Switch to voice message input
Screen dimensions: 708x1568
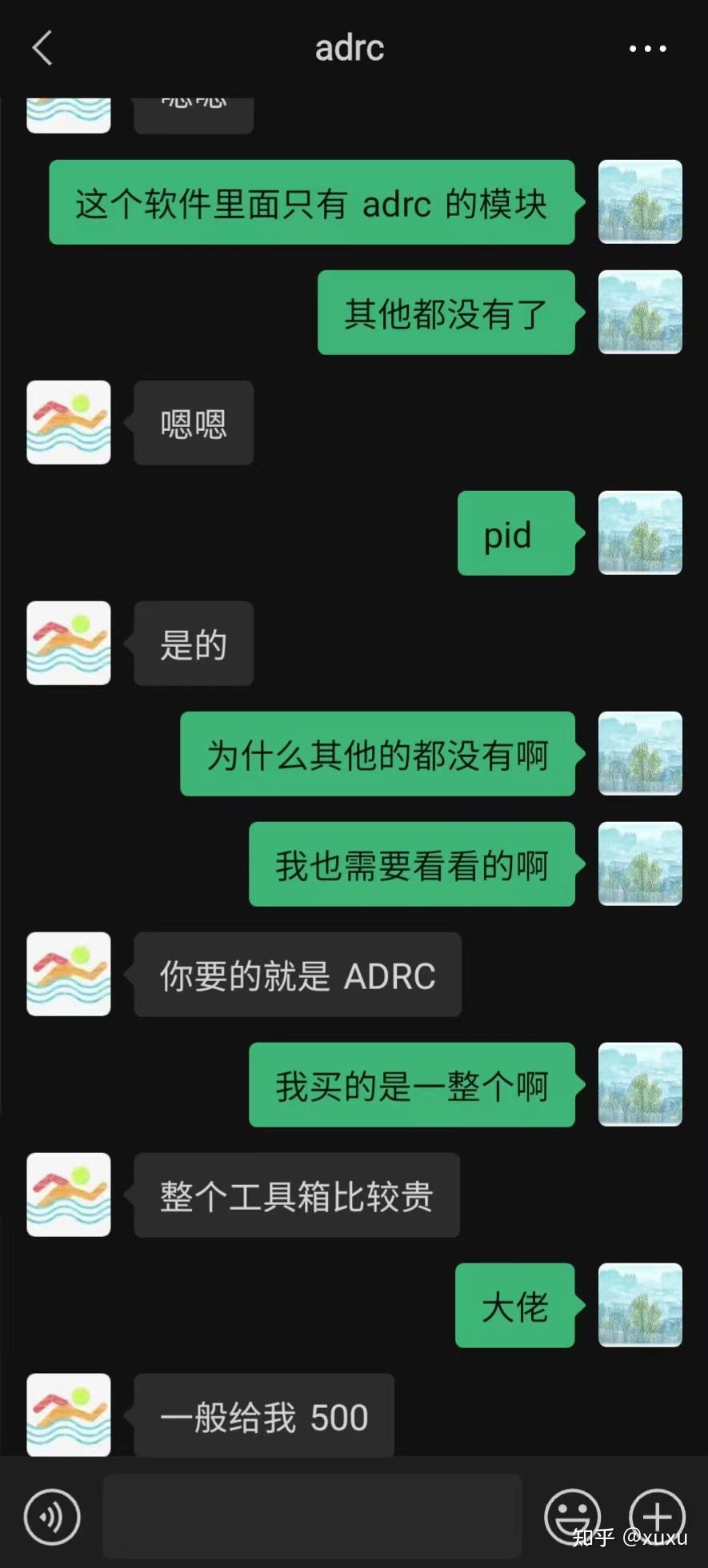pos(52,1516)
